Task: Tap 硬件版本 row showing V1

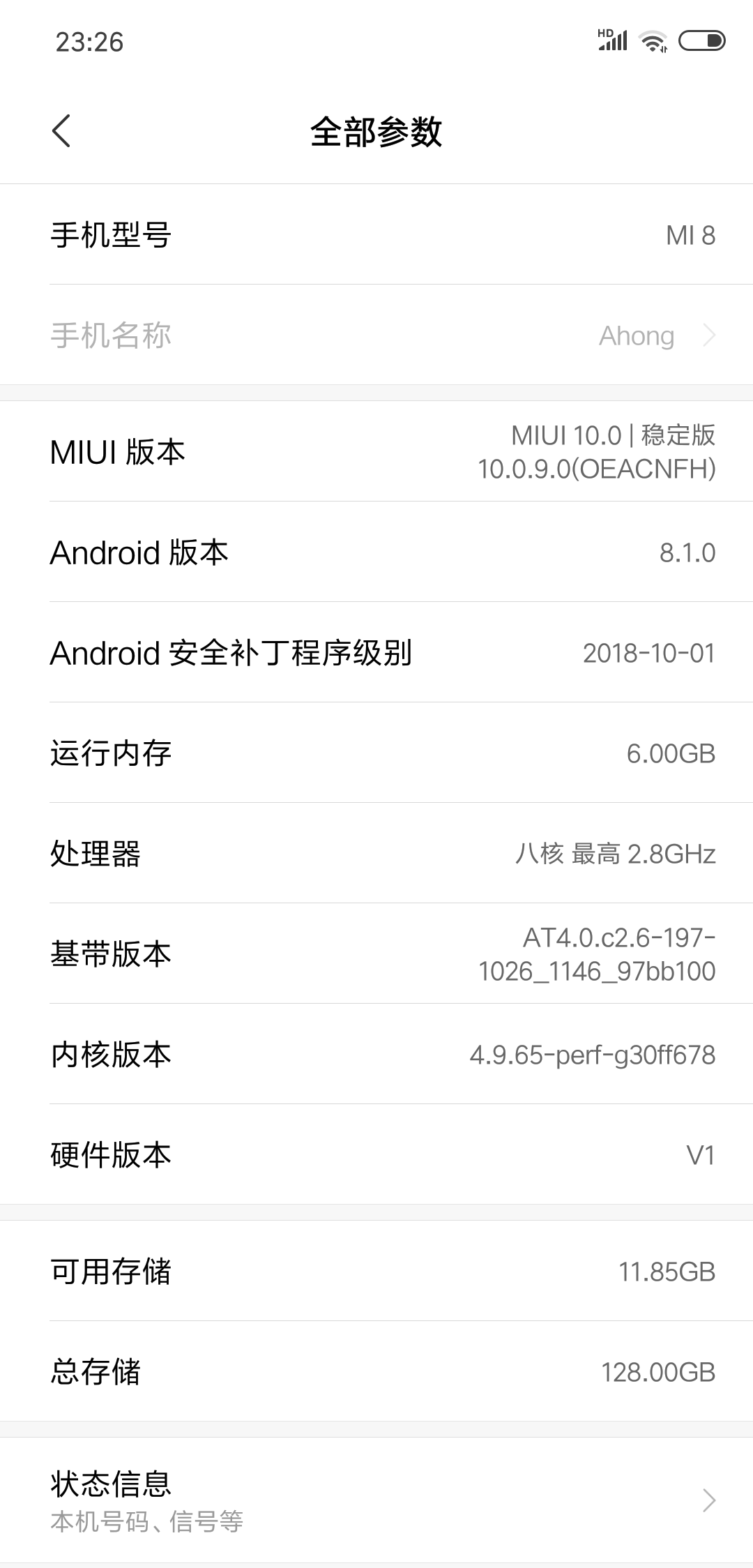Action: click(x=376, y=1156)
